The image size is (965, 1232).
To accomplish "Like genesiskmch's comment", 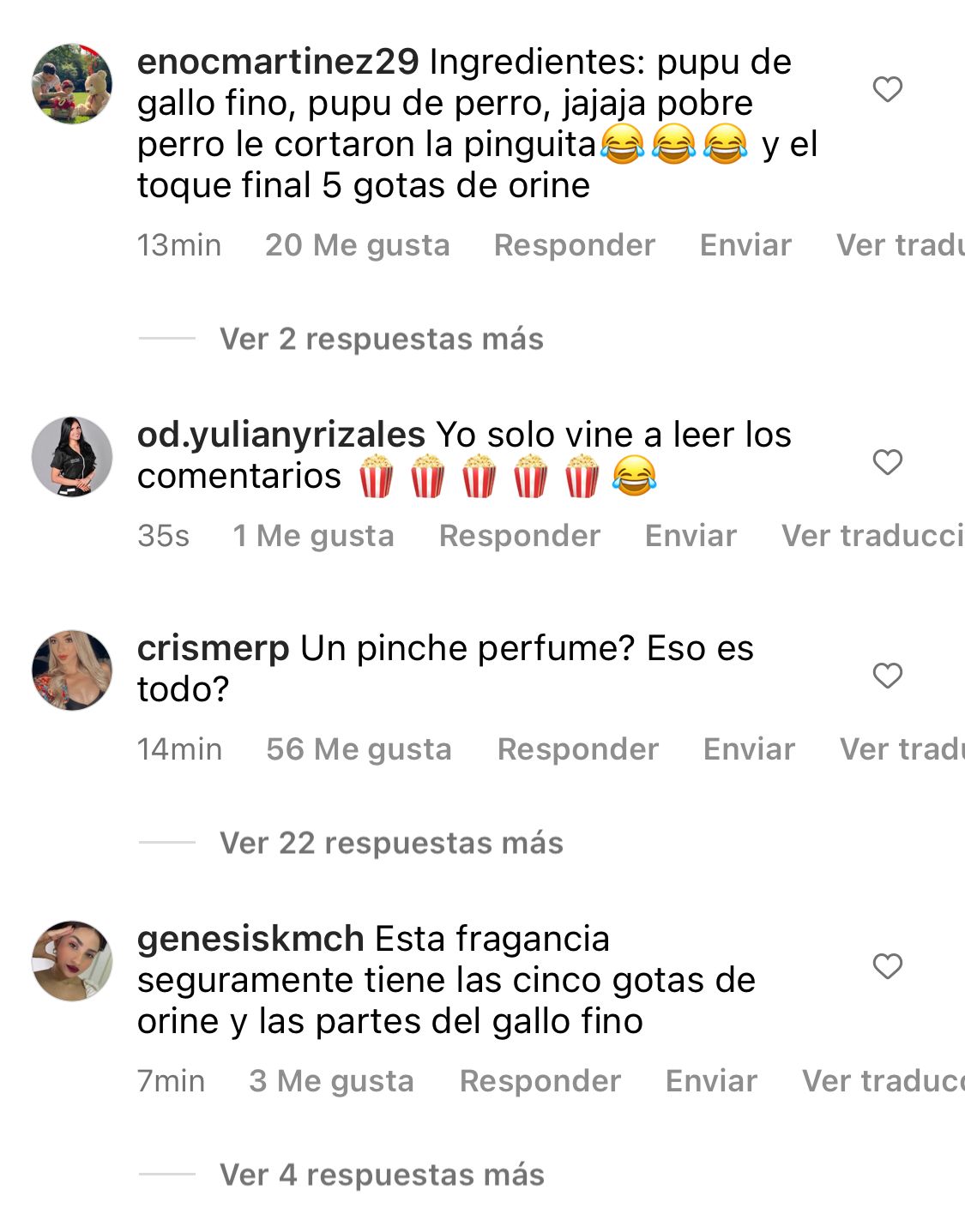I will (887, 966).
